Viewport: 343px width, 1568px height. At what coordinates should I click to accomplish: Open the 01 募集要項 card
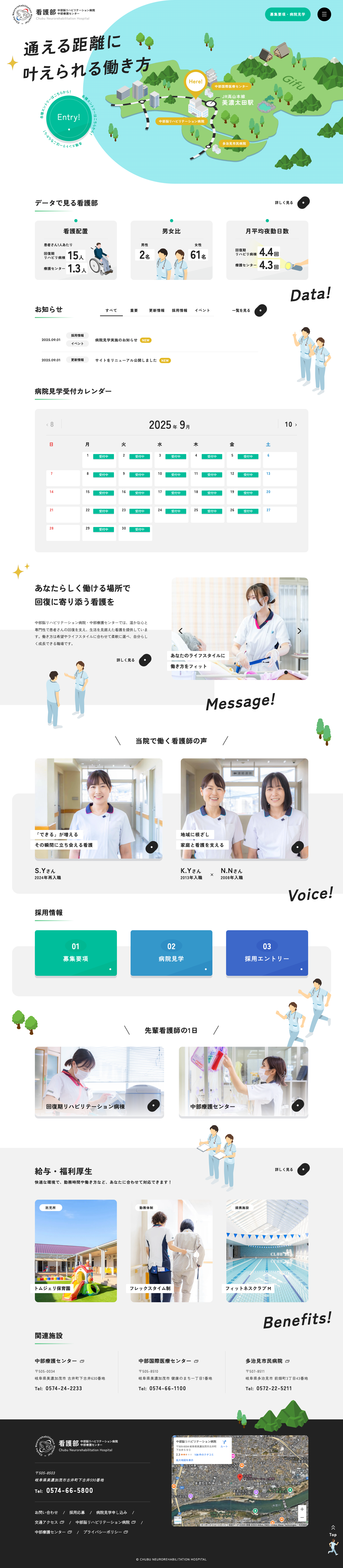(x=75, y=953)
